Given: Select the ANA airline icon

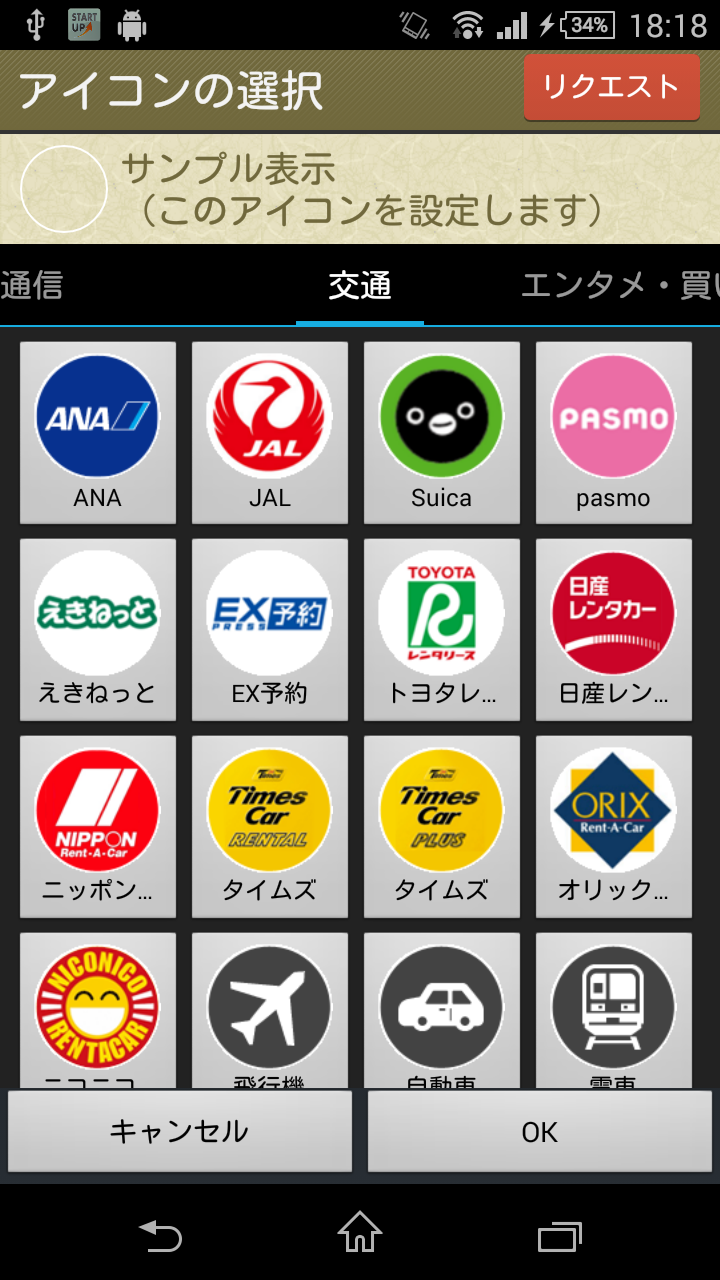Looking at the screenshot, I should [97, 415].
